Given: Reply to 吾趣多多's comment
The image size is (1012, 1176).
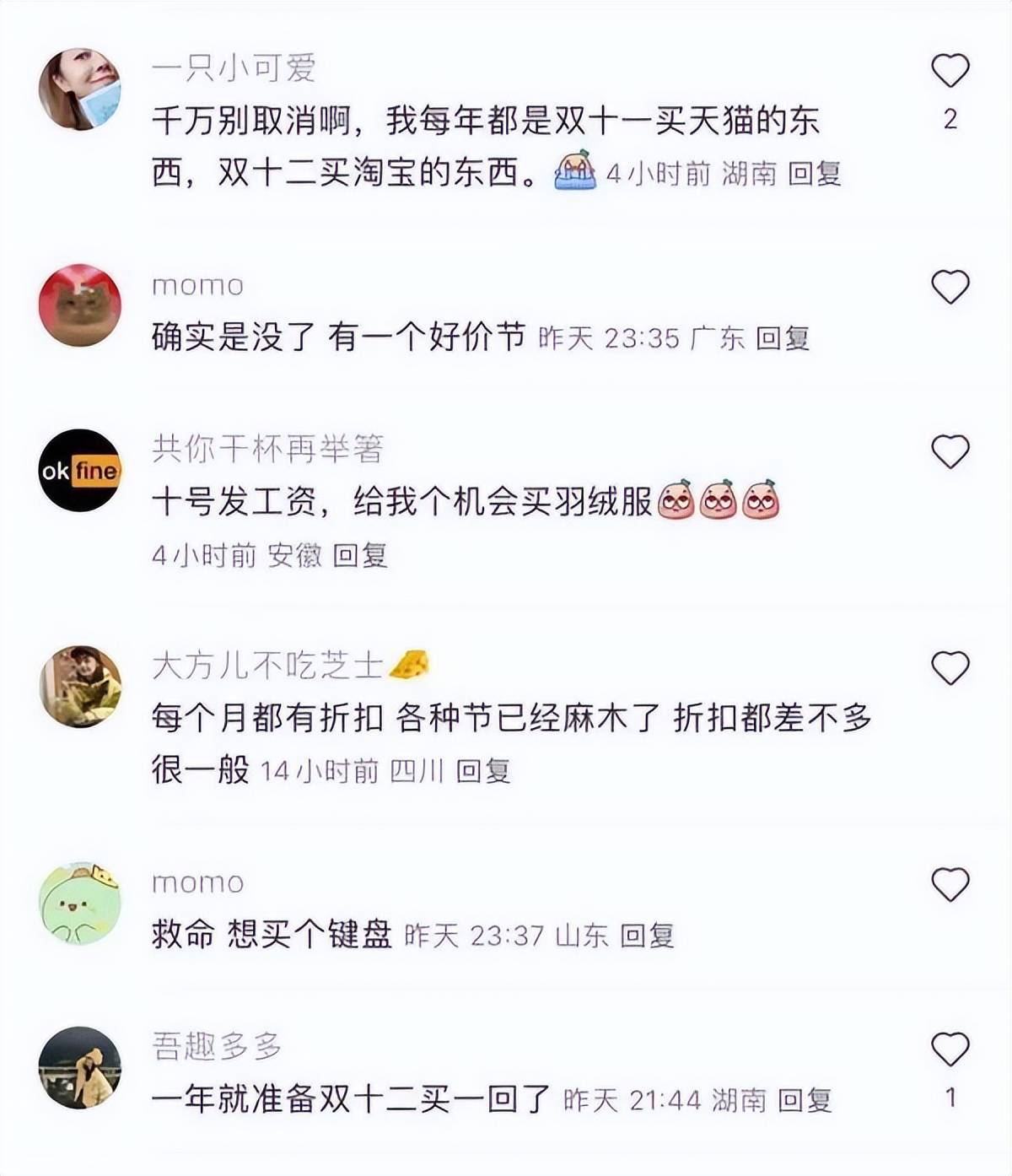Looking at the screenshot, I should coord(805,1100).
